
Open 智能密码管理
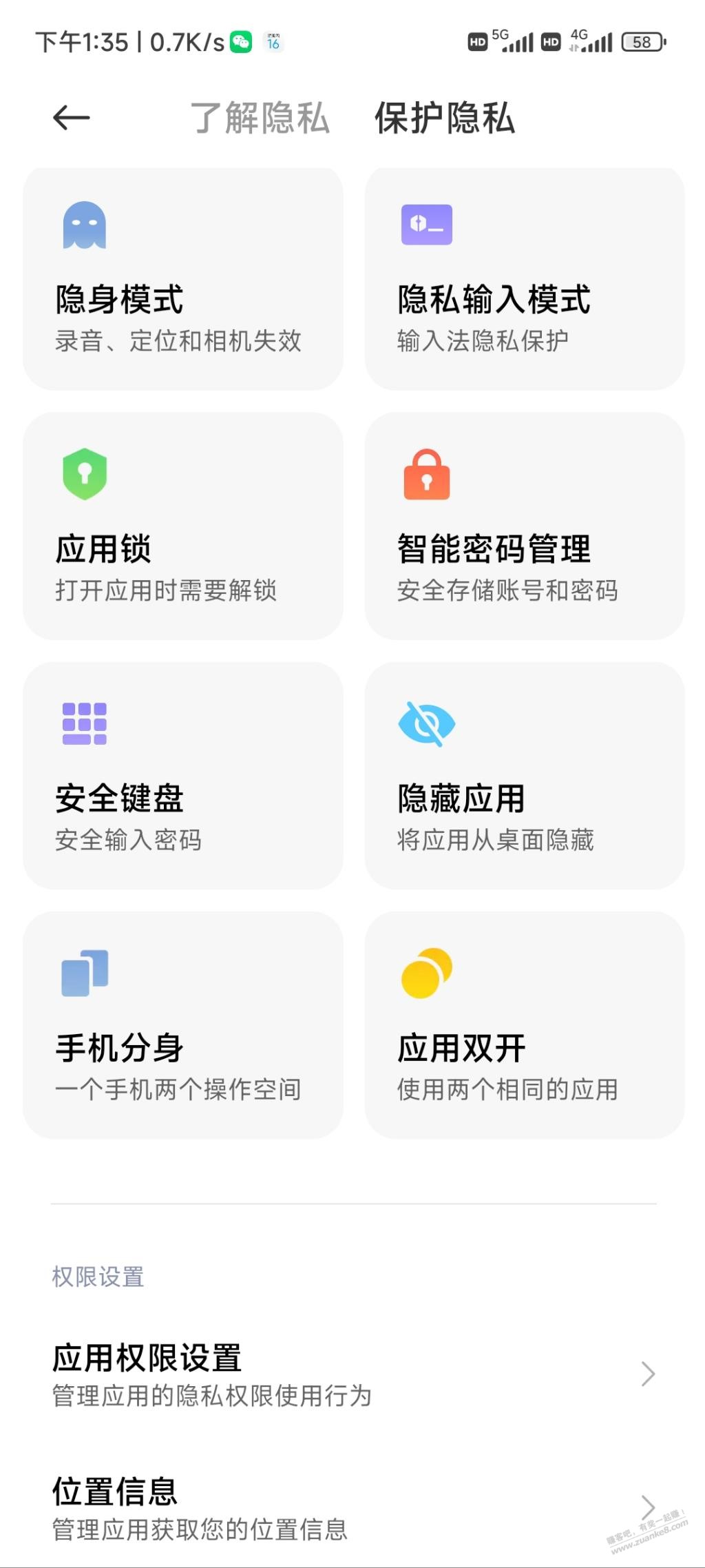525,526
